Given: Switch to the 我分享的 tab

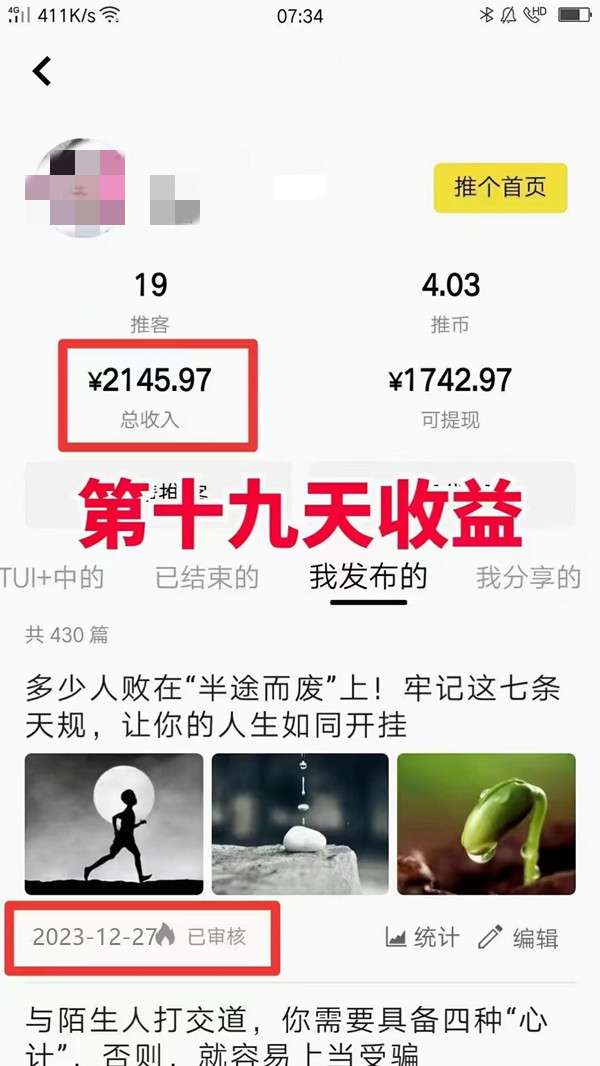Looking at the screenshot, I should [x=529, y=577].
